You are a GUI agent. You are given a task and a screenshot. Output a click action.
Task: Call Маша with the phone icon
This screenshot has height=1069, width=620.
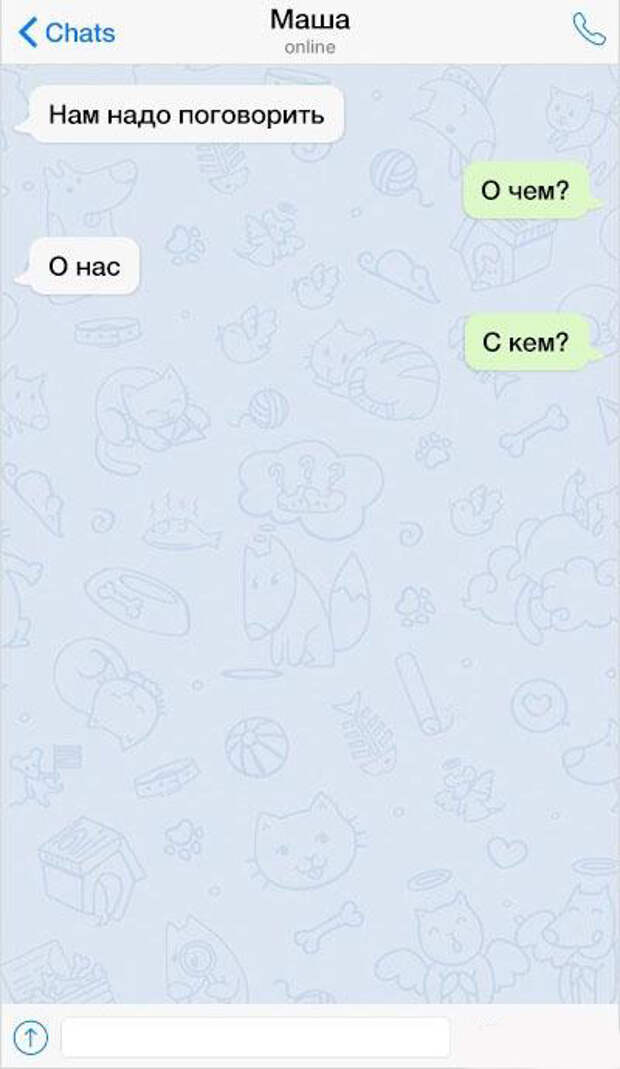(589, 30)
